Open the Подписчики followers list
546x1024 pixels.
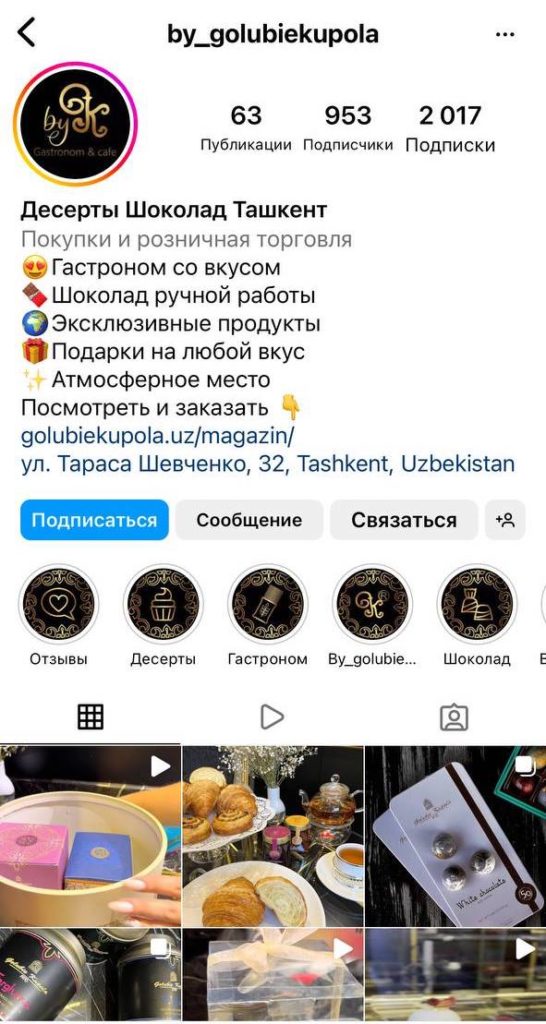tap(347, 128)
